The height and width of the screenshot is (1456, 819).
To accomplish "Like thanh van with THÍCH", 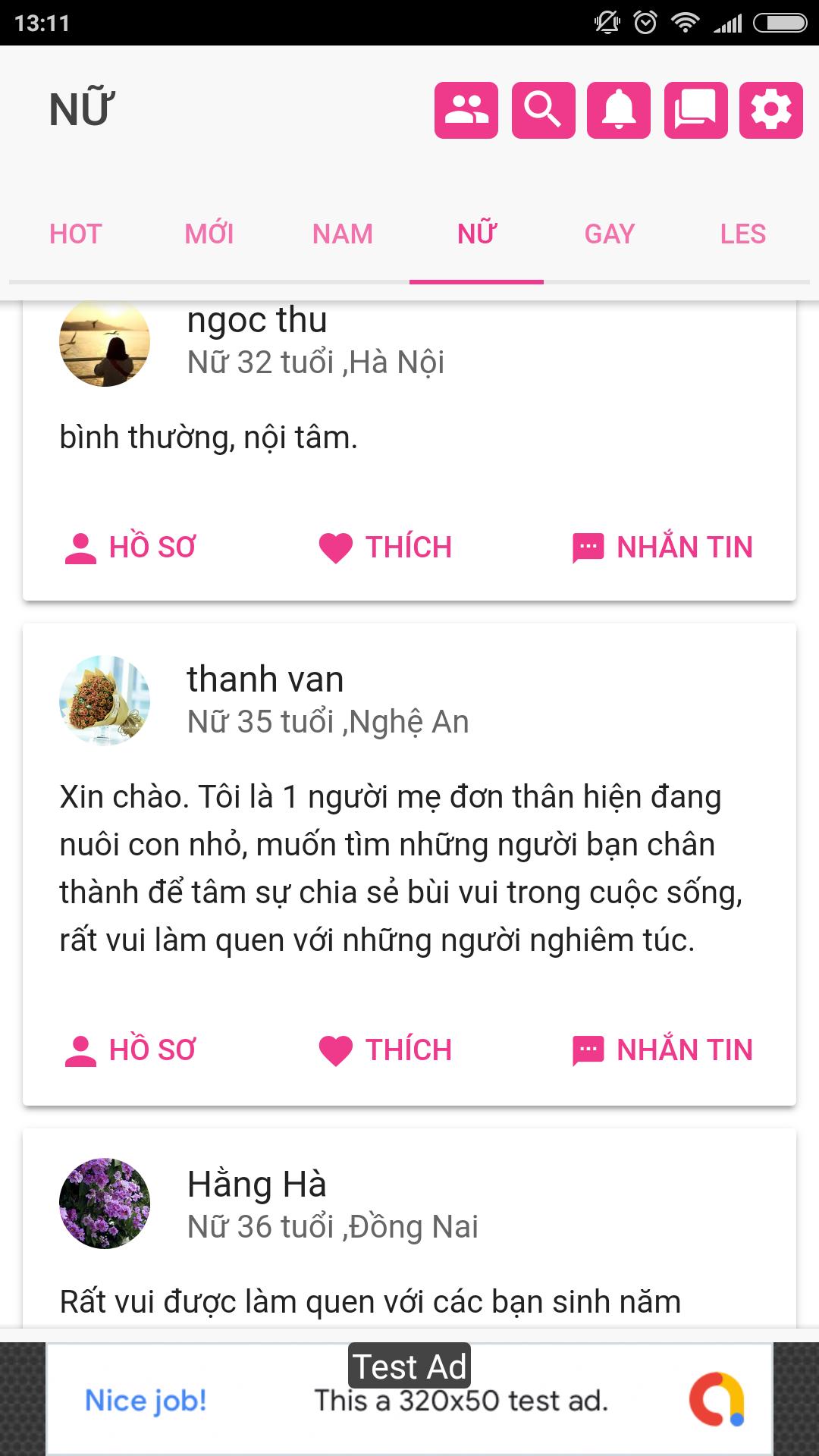I will (385, 1050).
